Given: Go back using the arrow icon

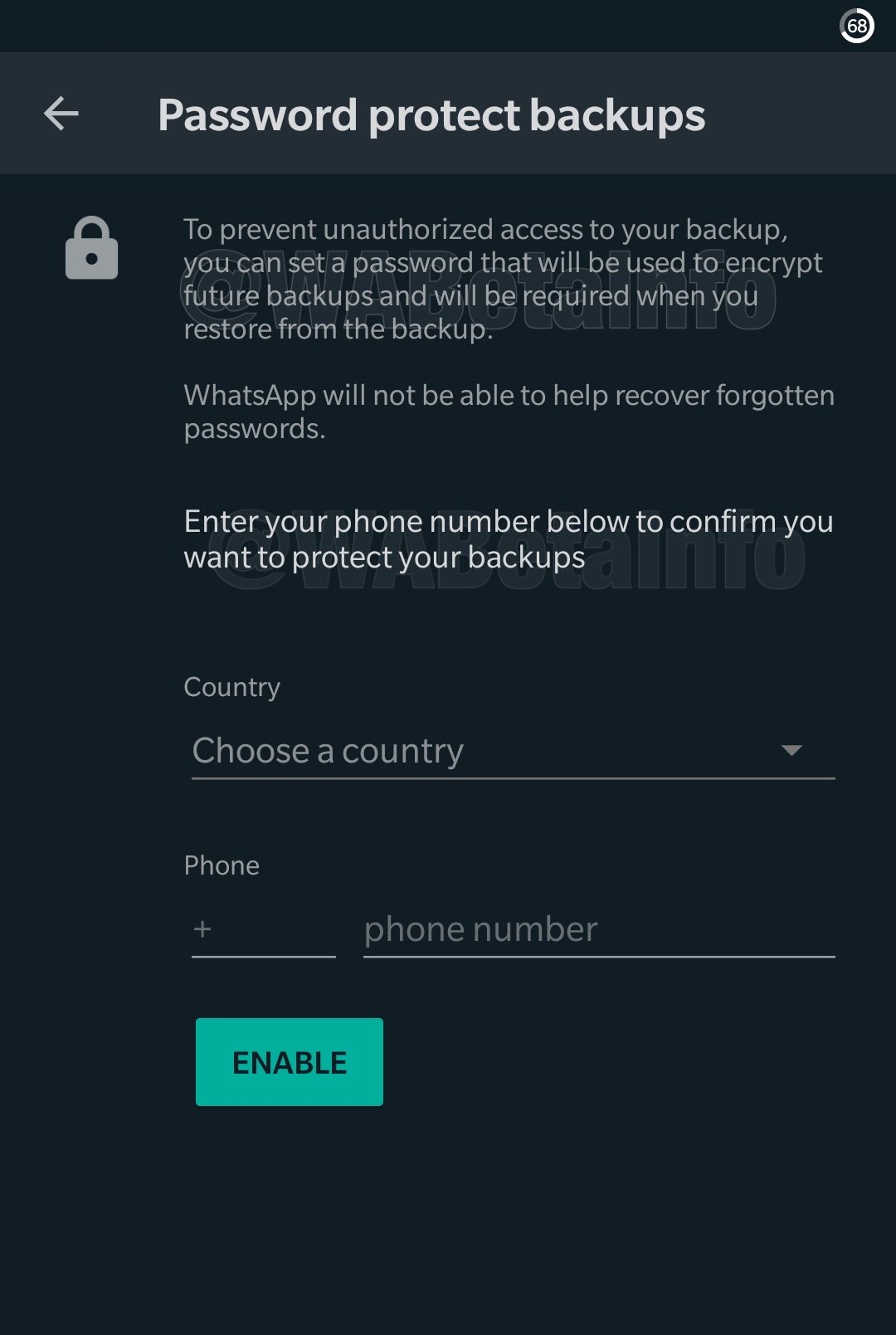Looking at the screenshot, I should 61,114.
